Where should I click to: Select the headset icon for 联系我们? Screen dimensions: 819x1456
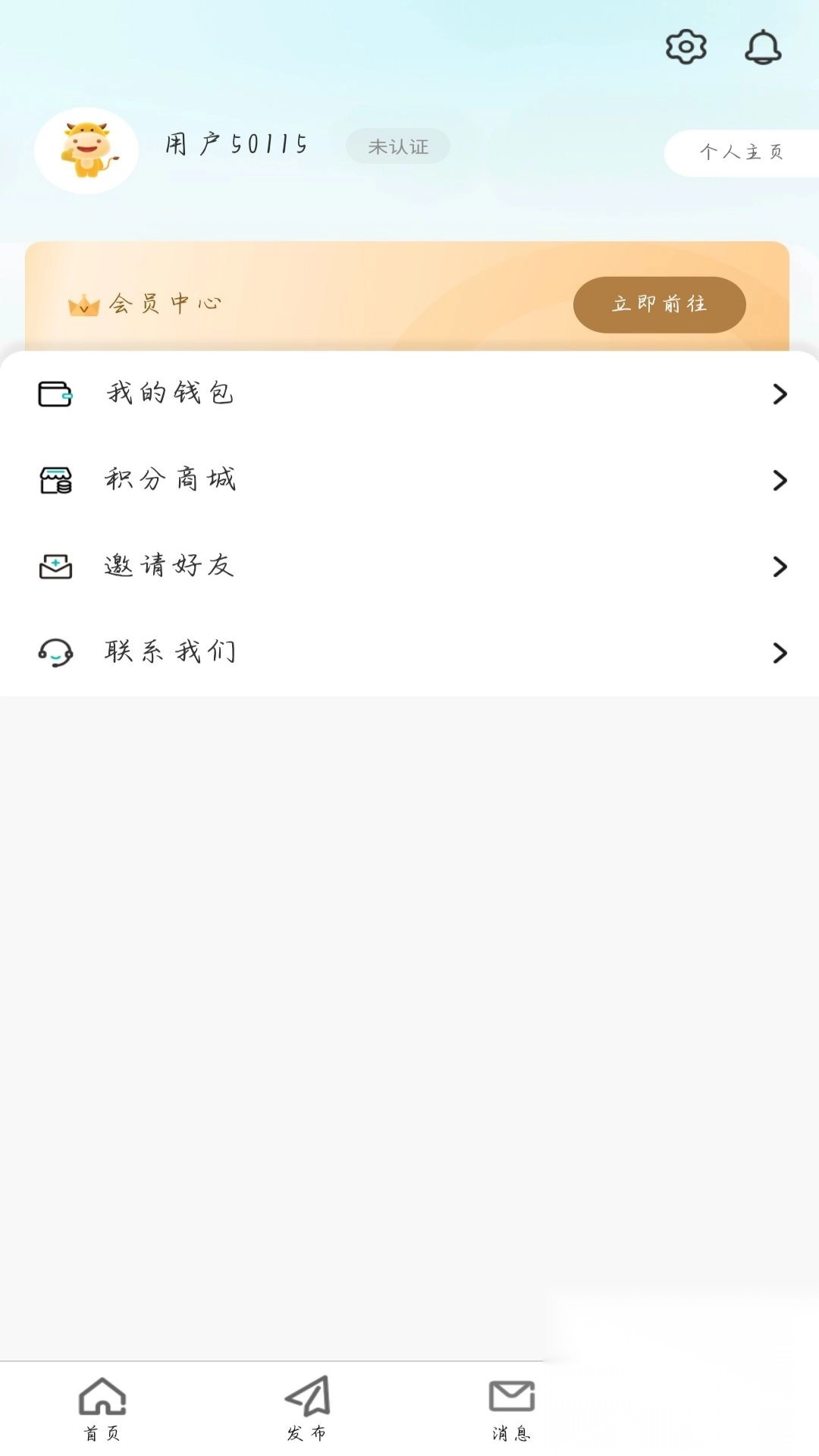pos(54,652)
